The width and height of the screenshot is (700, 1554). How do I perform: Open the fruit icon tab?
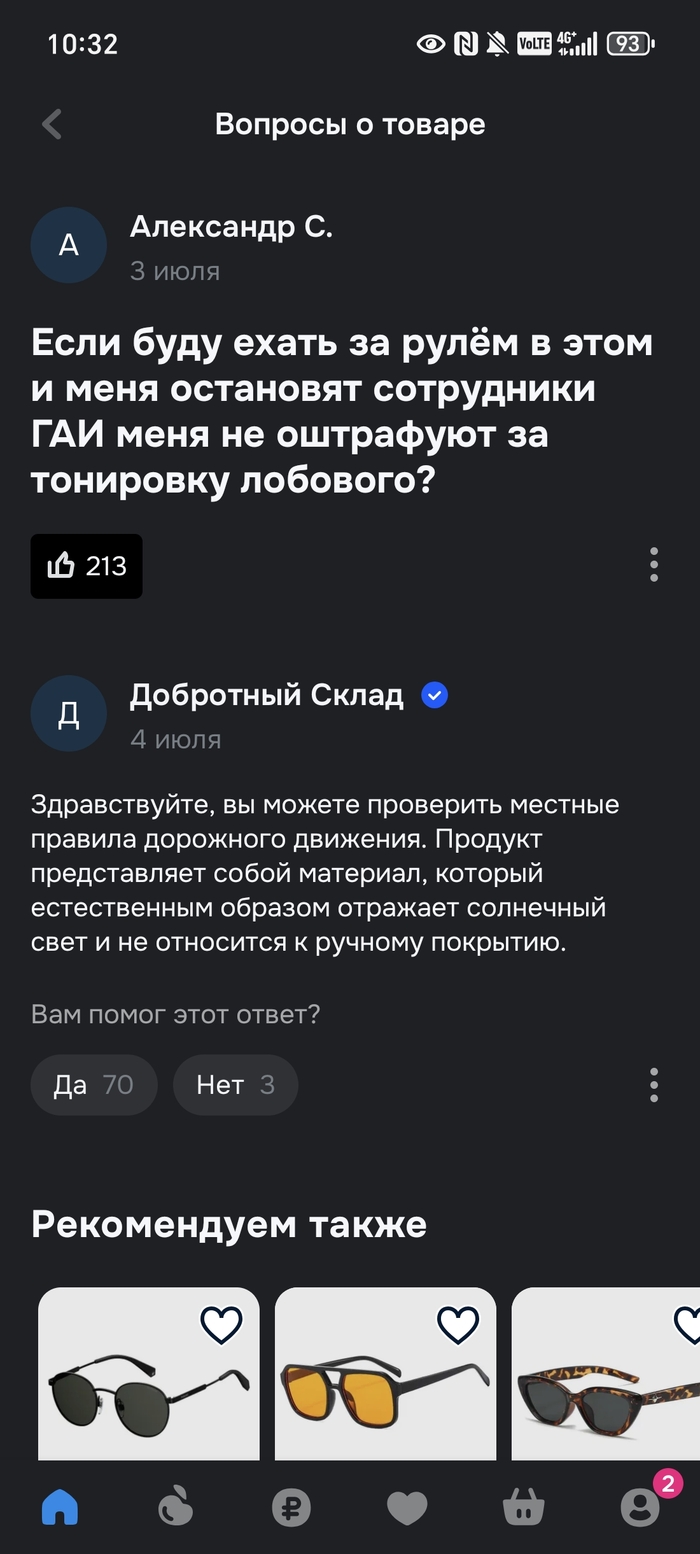point(176,1507)
